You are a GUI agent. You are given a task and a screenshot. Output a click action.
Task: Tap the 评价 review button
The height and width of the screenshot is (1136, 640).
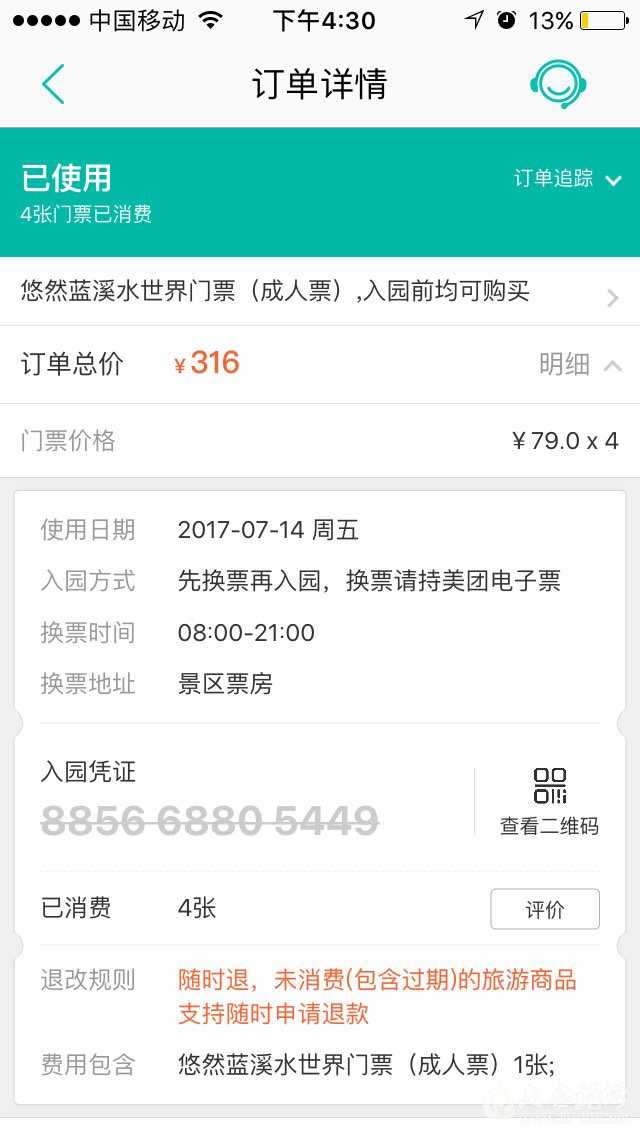544,909
